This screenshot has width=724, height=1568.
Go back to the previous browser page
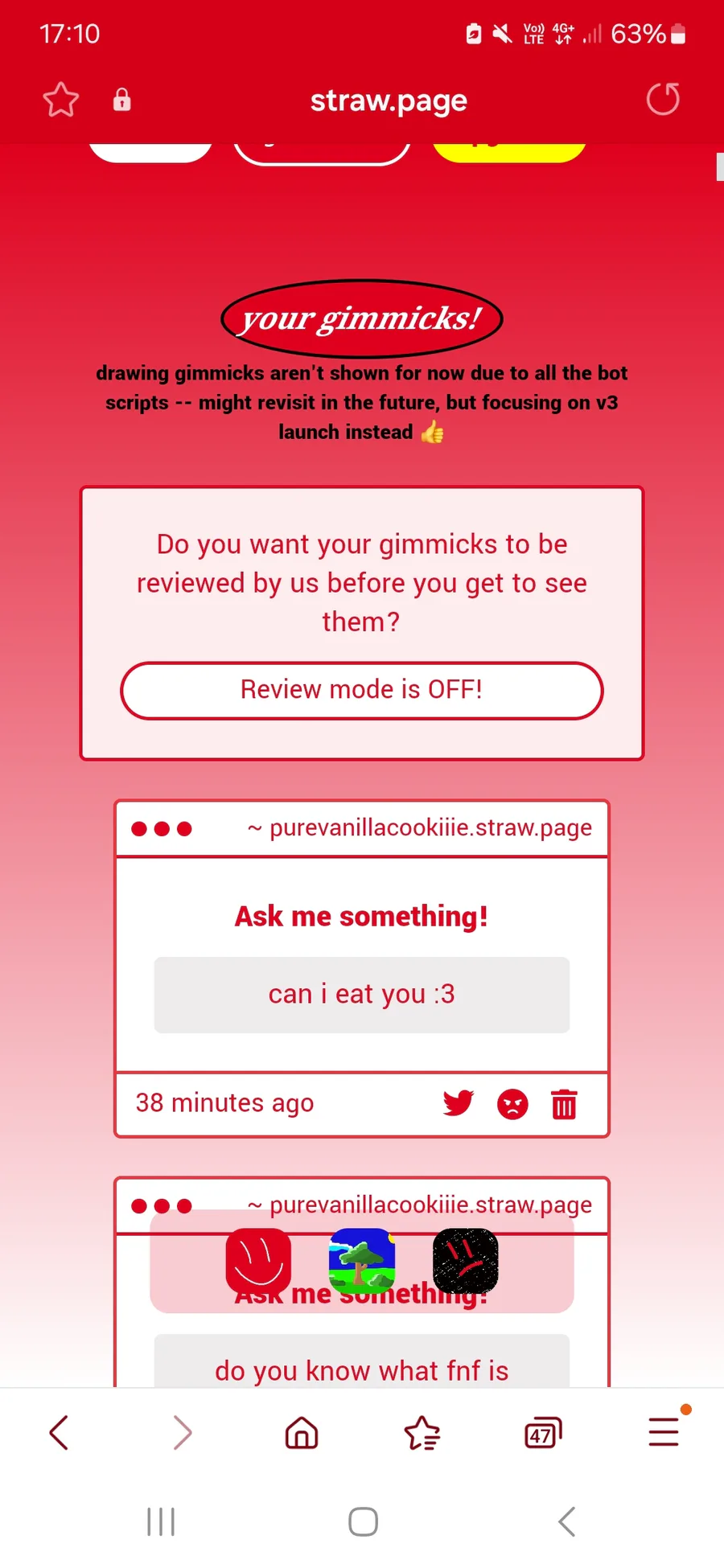60,1432
